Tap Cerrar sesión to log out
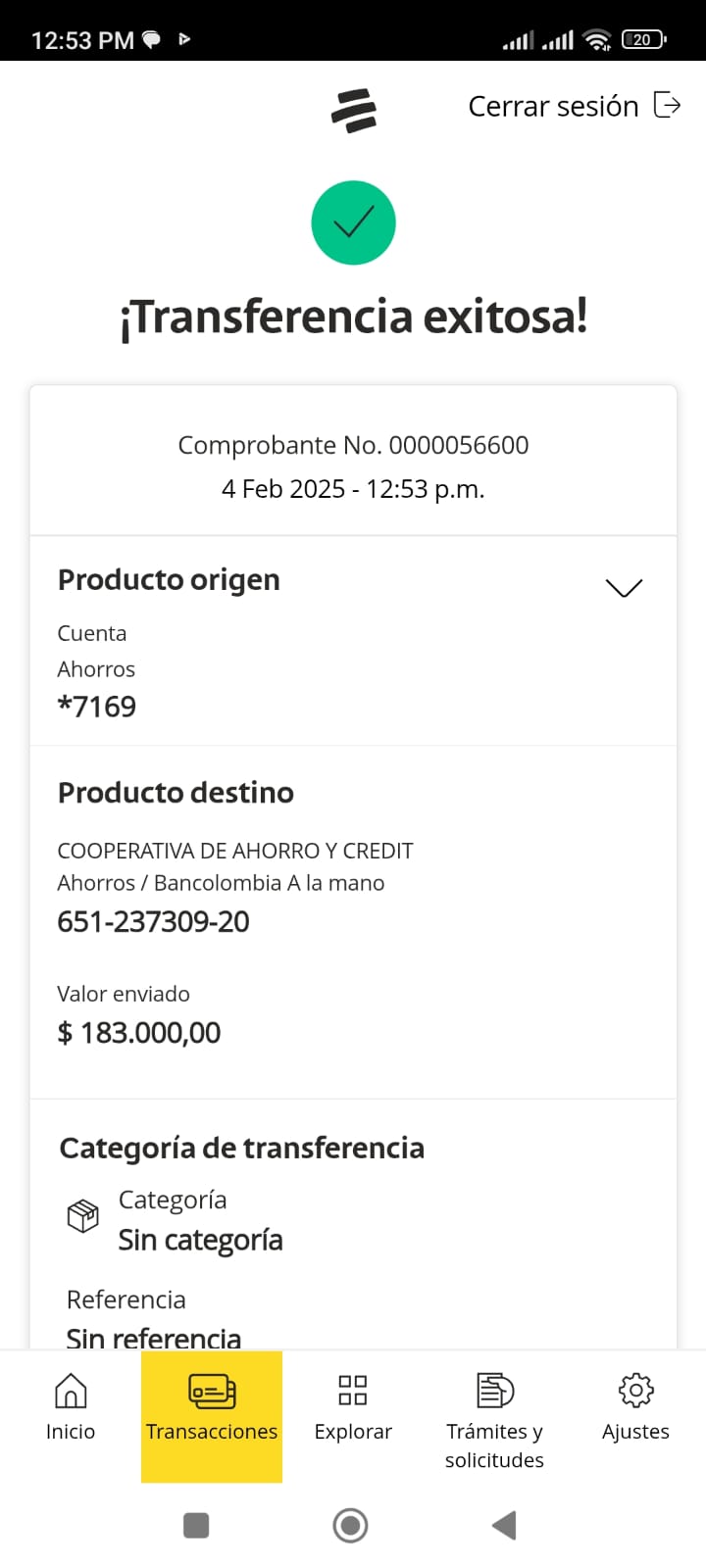Image resolution: width=706 pixels, height=1568 pixels. click(574, 106)
